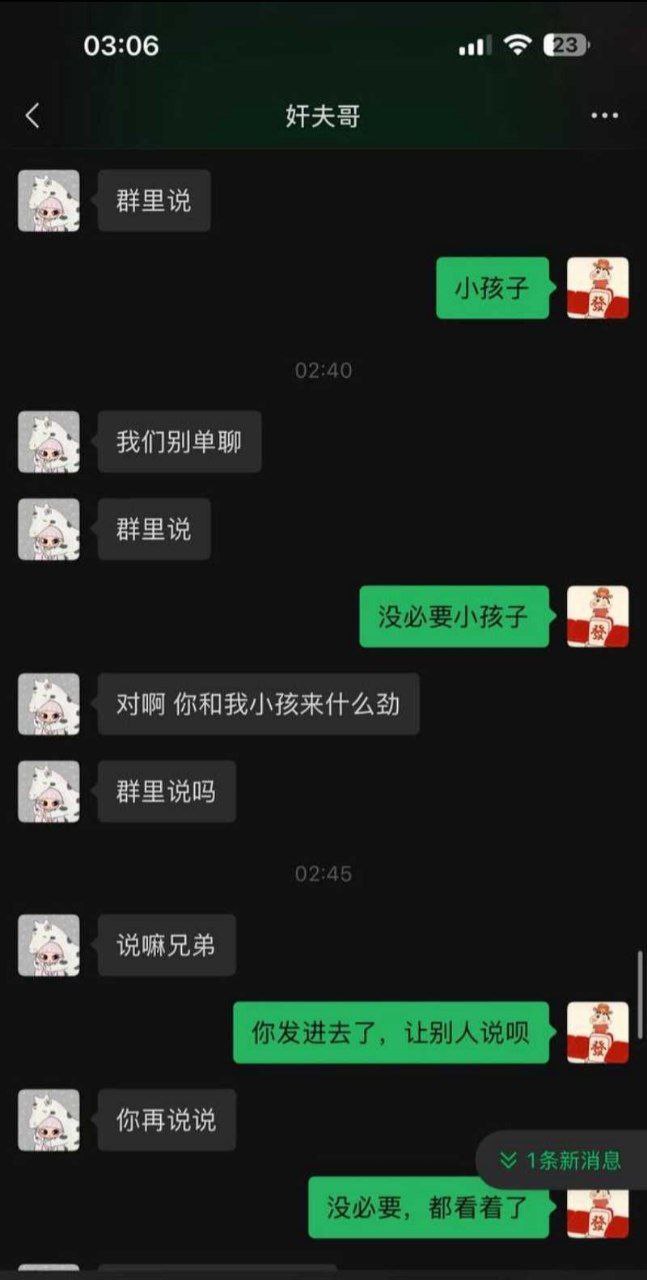The height and width of the screenshot is (1280, 647).
Task: Tap own avatar beside 你发进去了，让别人说呗
Action: coord(598,1032)
